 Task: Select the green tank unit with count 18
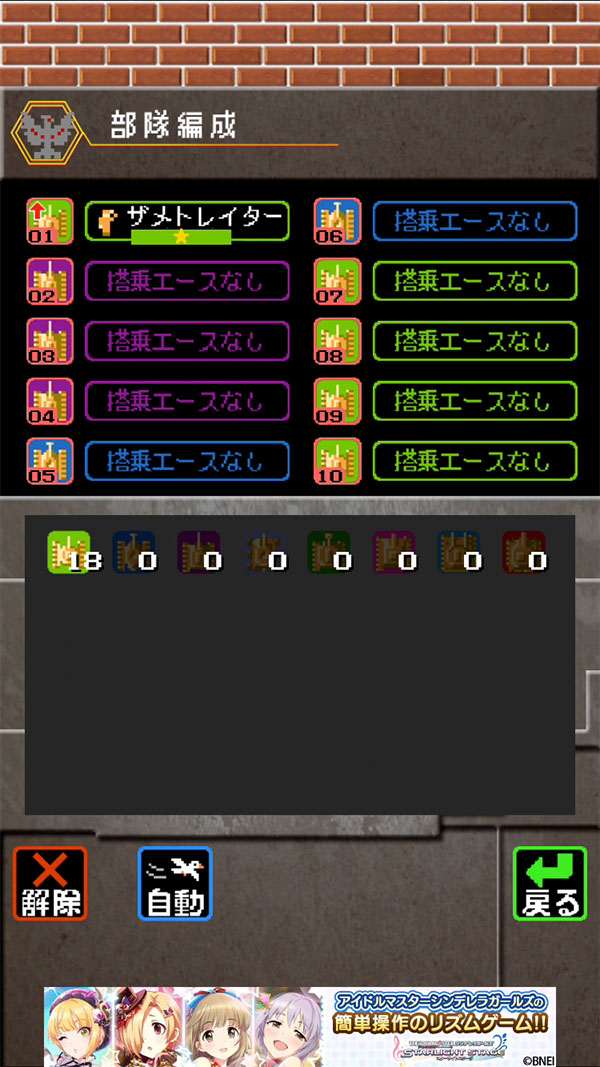(x=70, y=552)
